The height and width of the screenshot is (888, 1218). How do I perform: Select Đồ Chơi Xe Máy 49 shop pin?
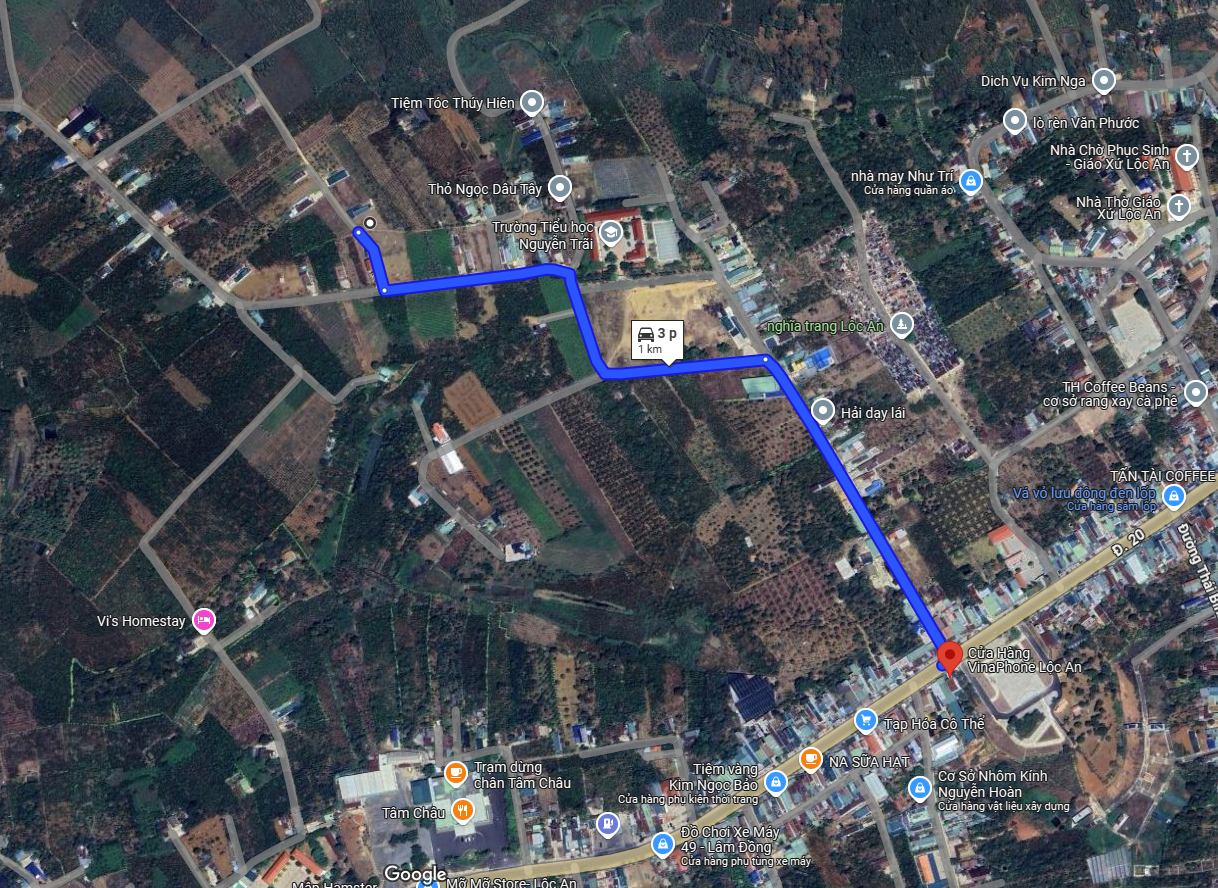(660, 844)
